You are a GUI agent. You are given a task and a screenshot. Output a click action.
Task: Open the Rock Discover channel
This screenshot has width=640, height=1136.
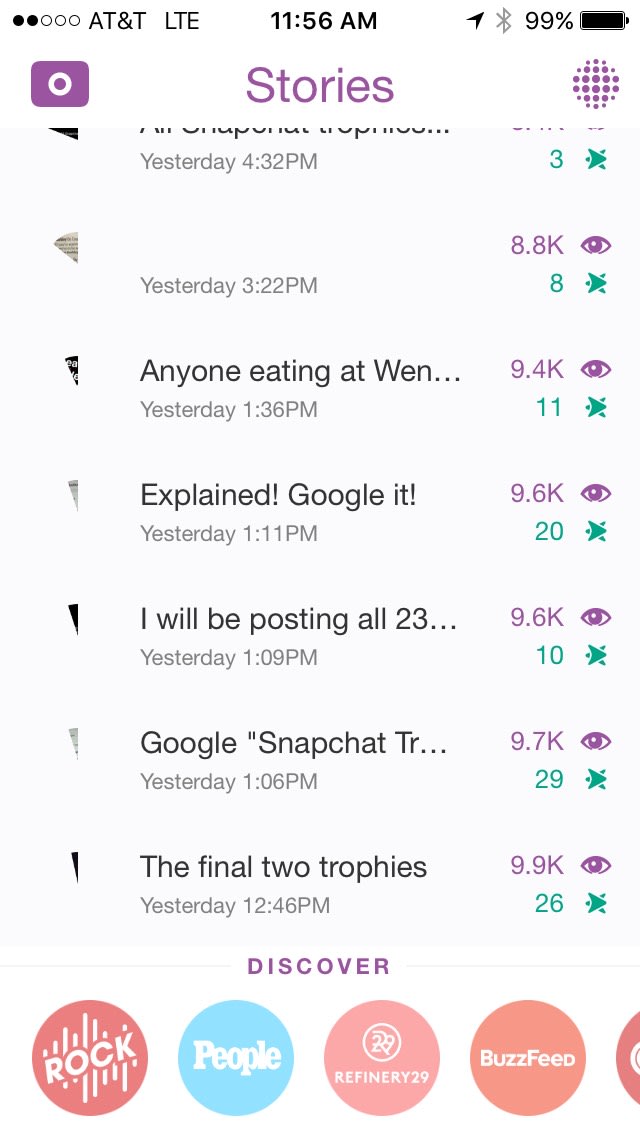tap(90, 1057)
